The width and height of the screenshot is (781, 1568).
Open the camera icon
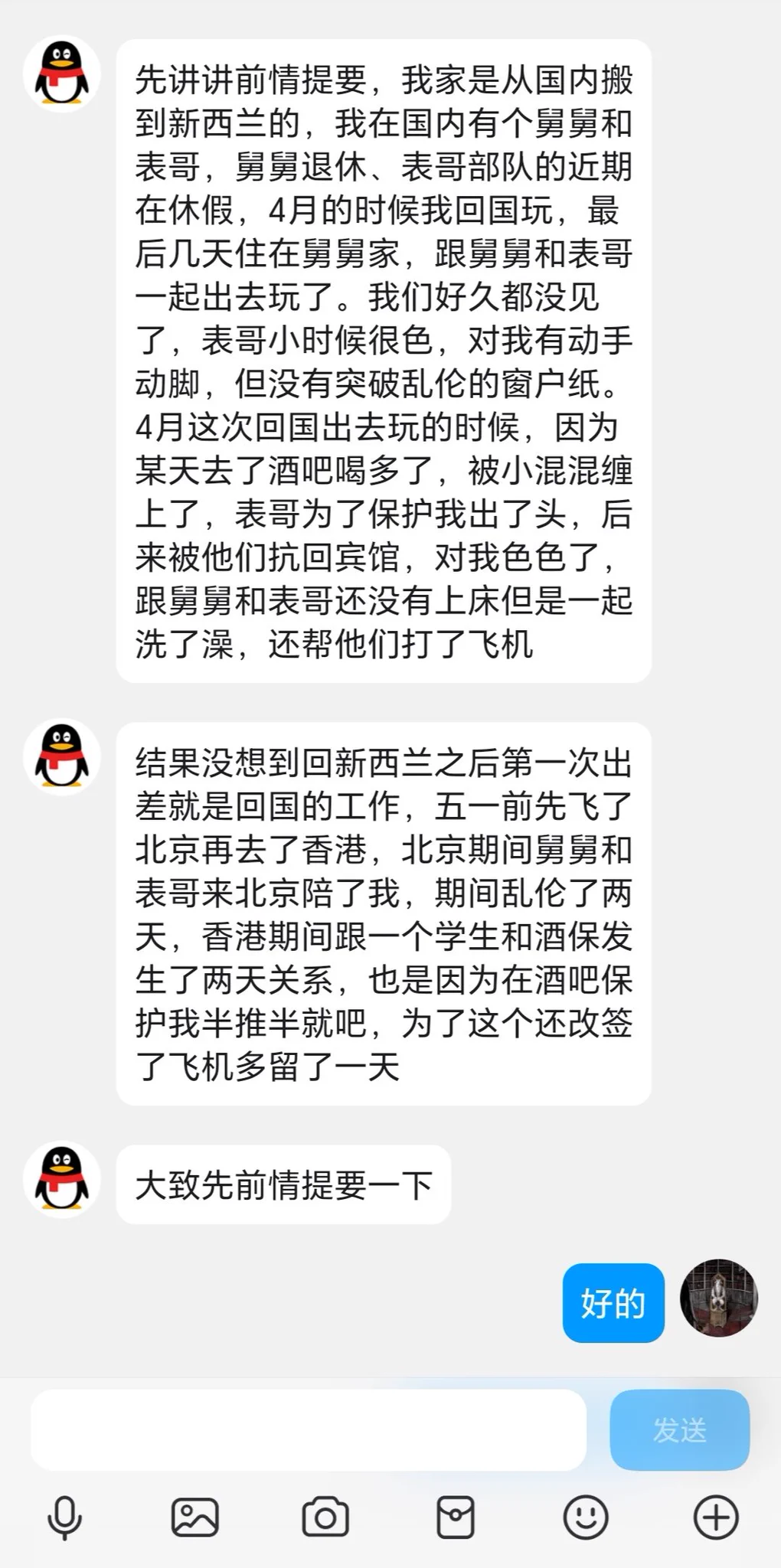325,1517
